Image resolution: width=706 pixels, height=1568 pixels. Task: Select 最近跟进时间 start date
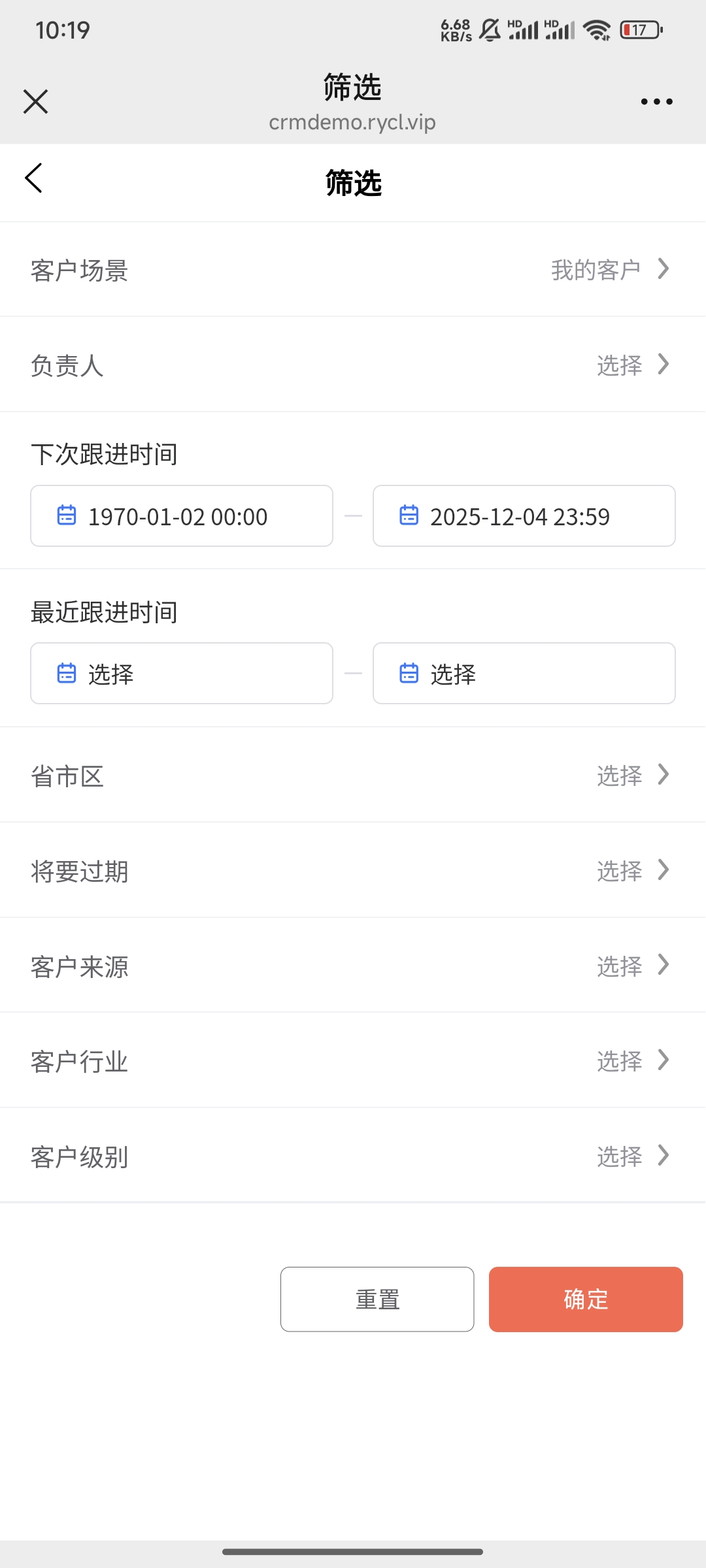point(182,674)
